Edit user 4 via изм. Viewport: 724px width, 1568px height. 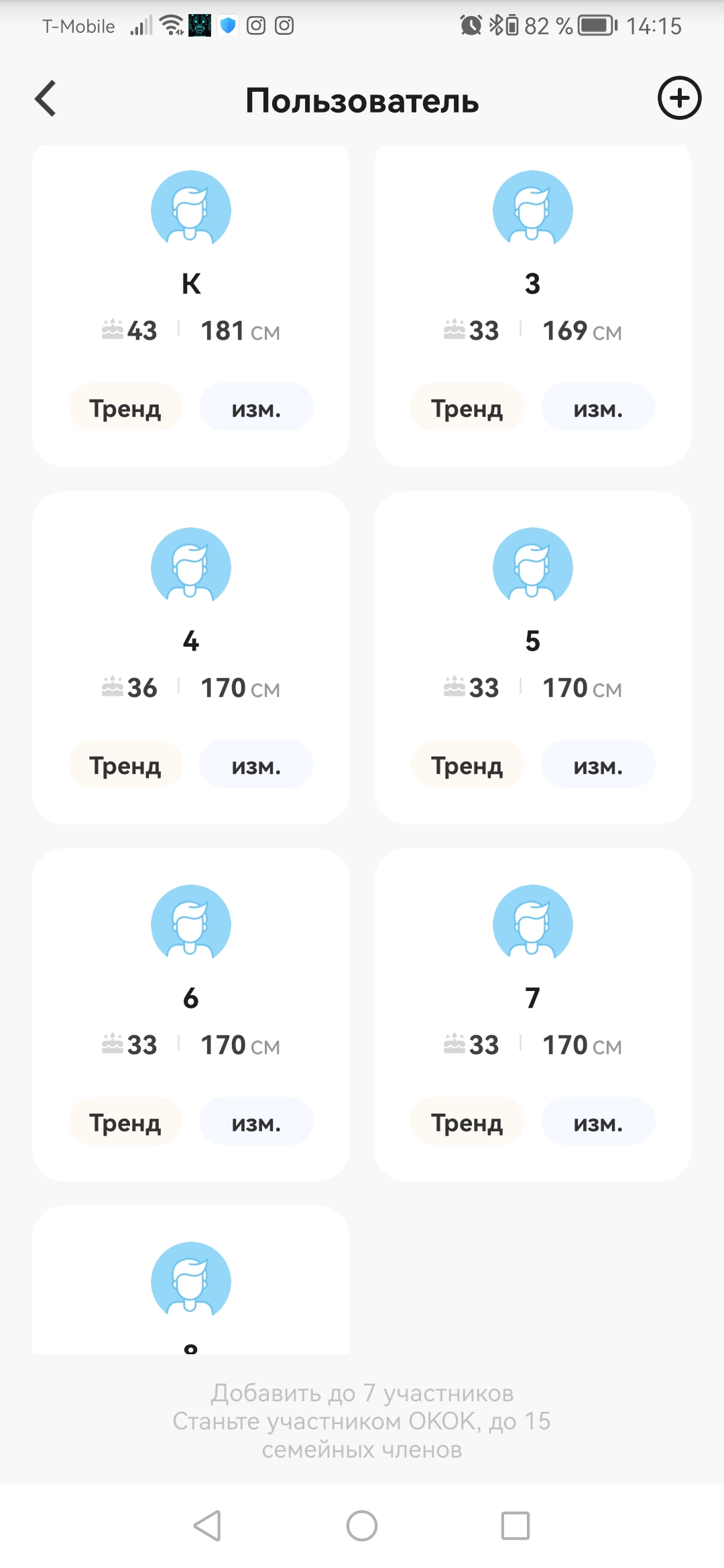(256, 765)
